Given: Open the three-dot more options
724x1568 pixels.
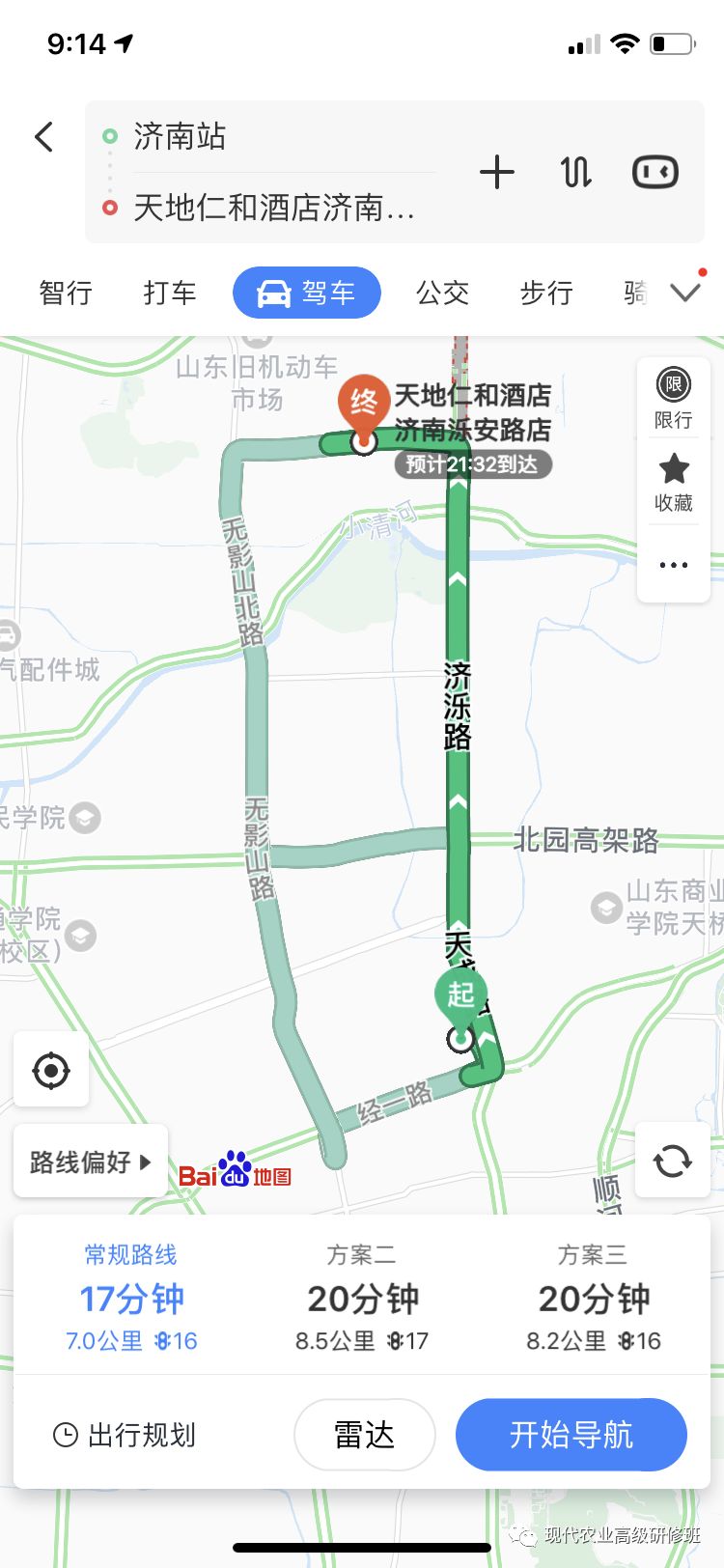Looking at the screenshot, I should 674,565.
